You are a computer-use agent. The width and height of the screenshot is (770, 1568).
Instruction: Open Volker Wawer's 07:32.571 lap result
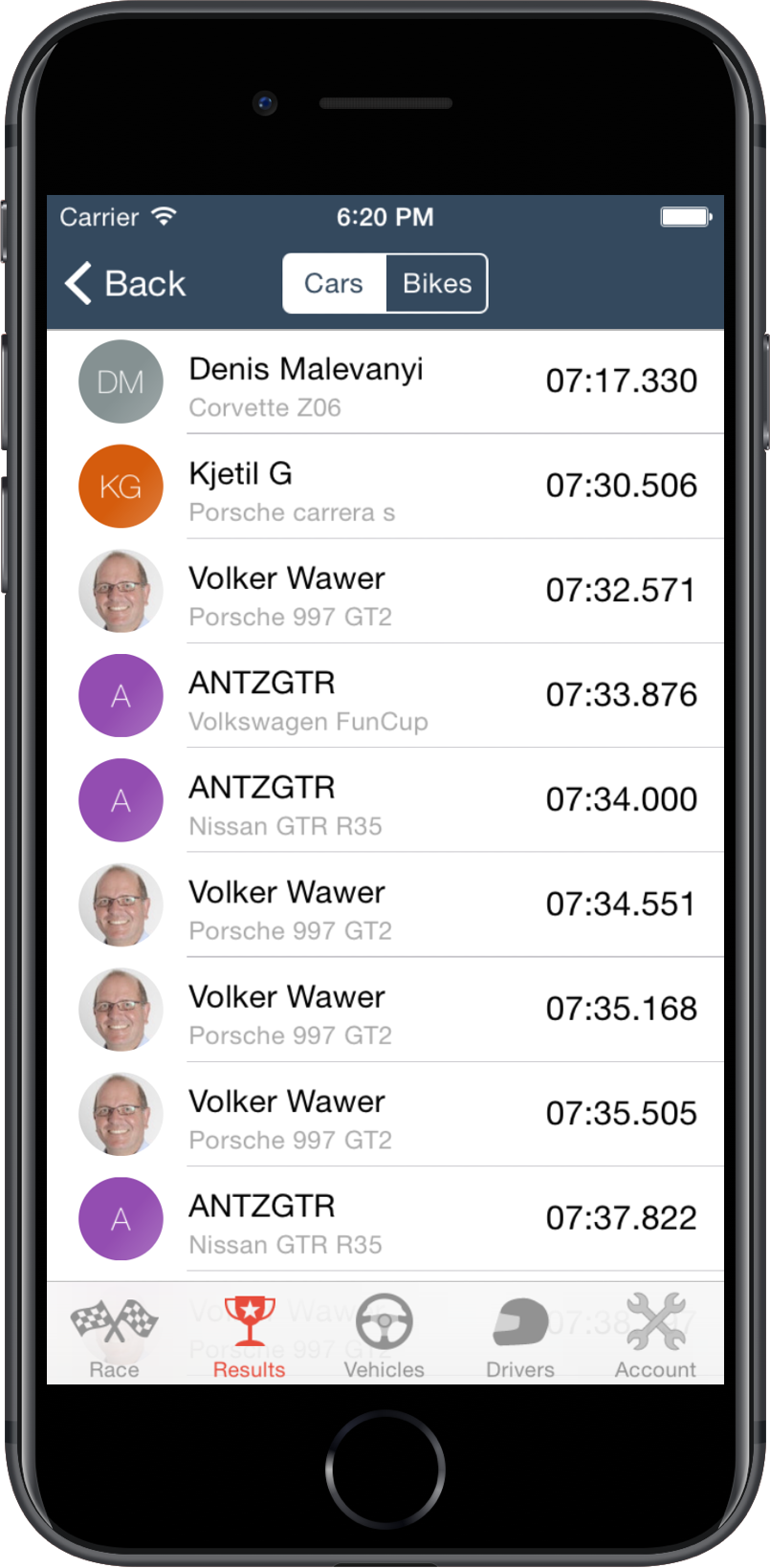385,591
